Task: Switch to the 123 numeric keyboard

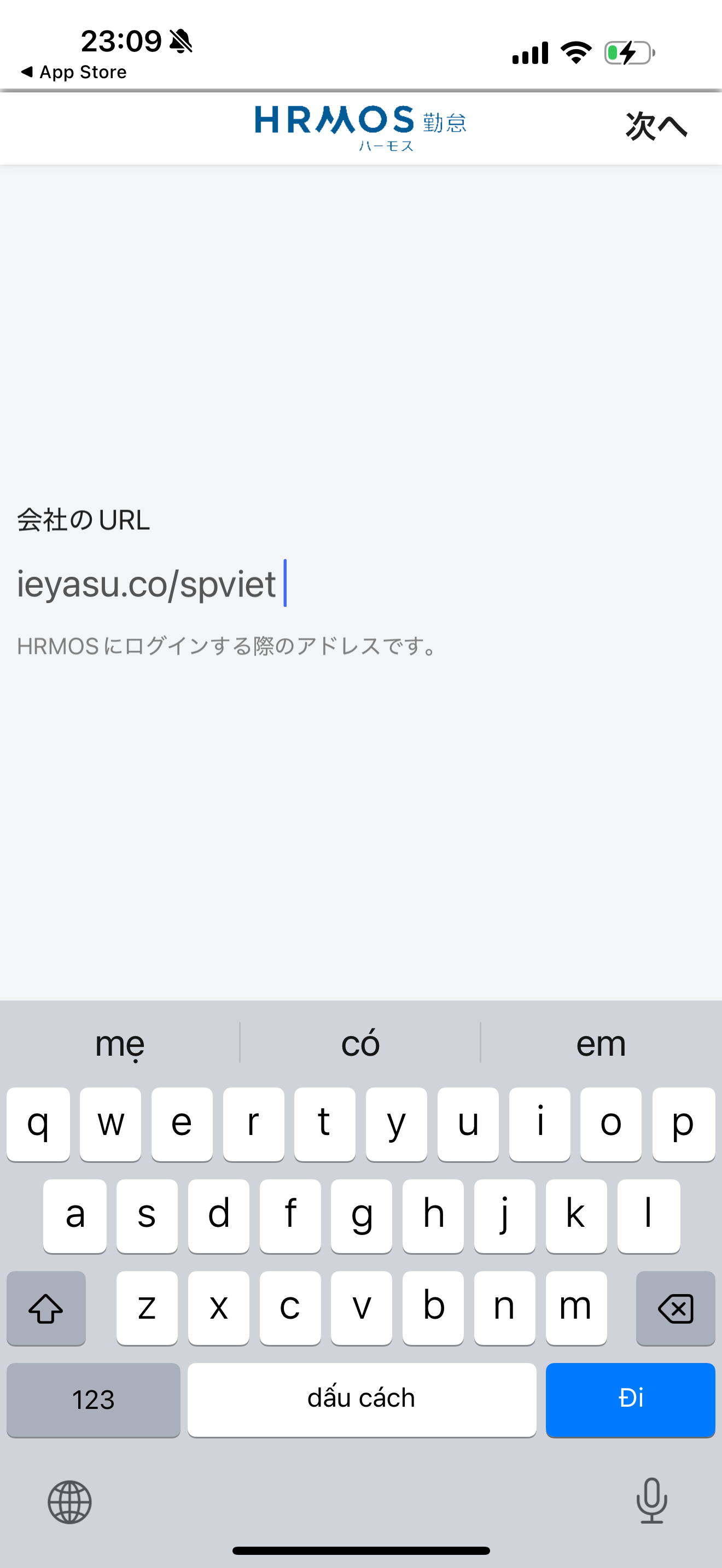Action: (x=93, y=1399)
